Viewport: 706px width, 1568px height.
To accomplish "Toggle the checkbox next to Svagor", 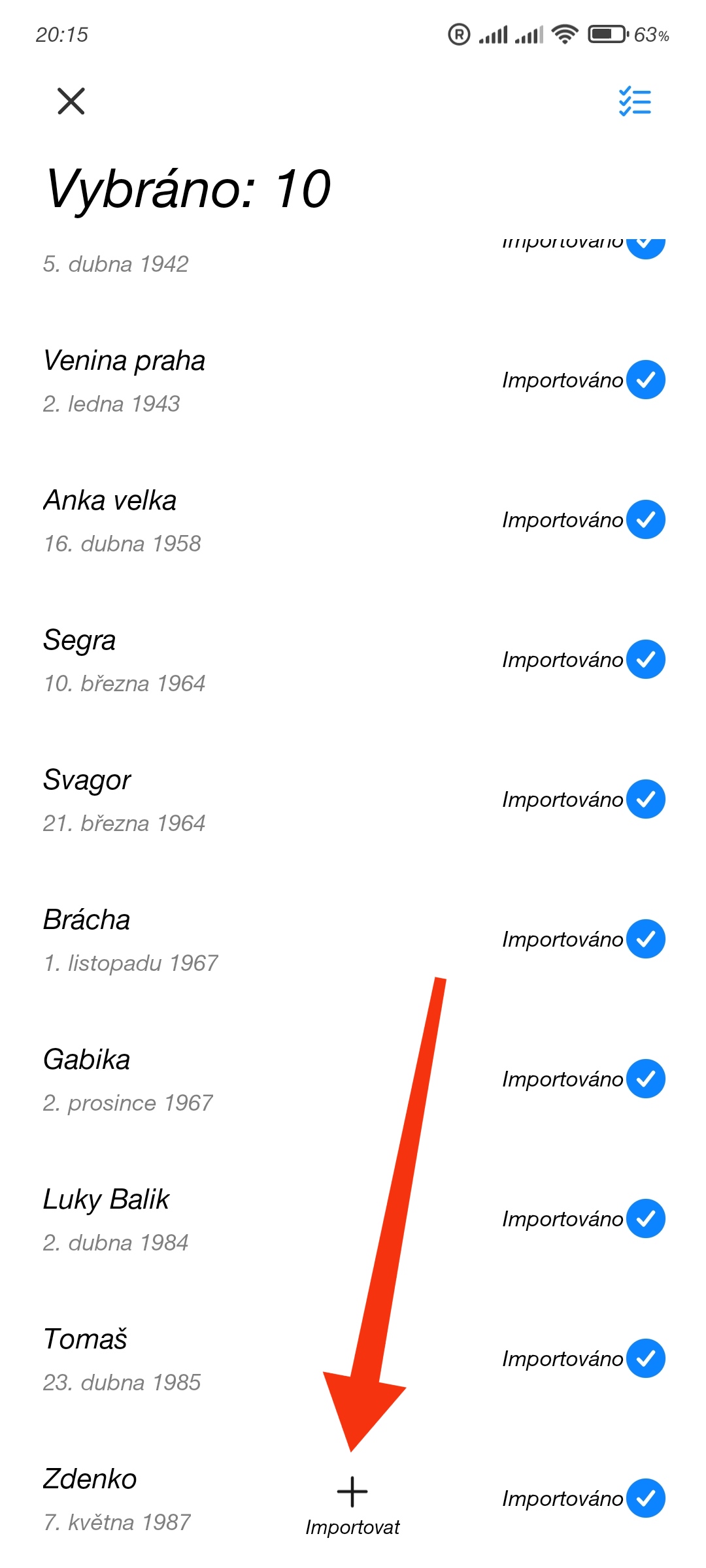I will 646,799.
